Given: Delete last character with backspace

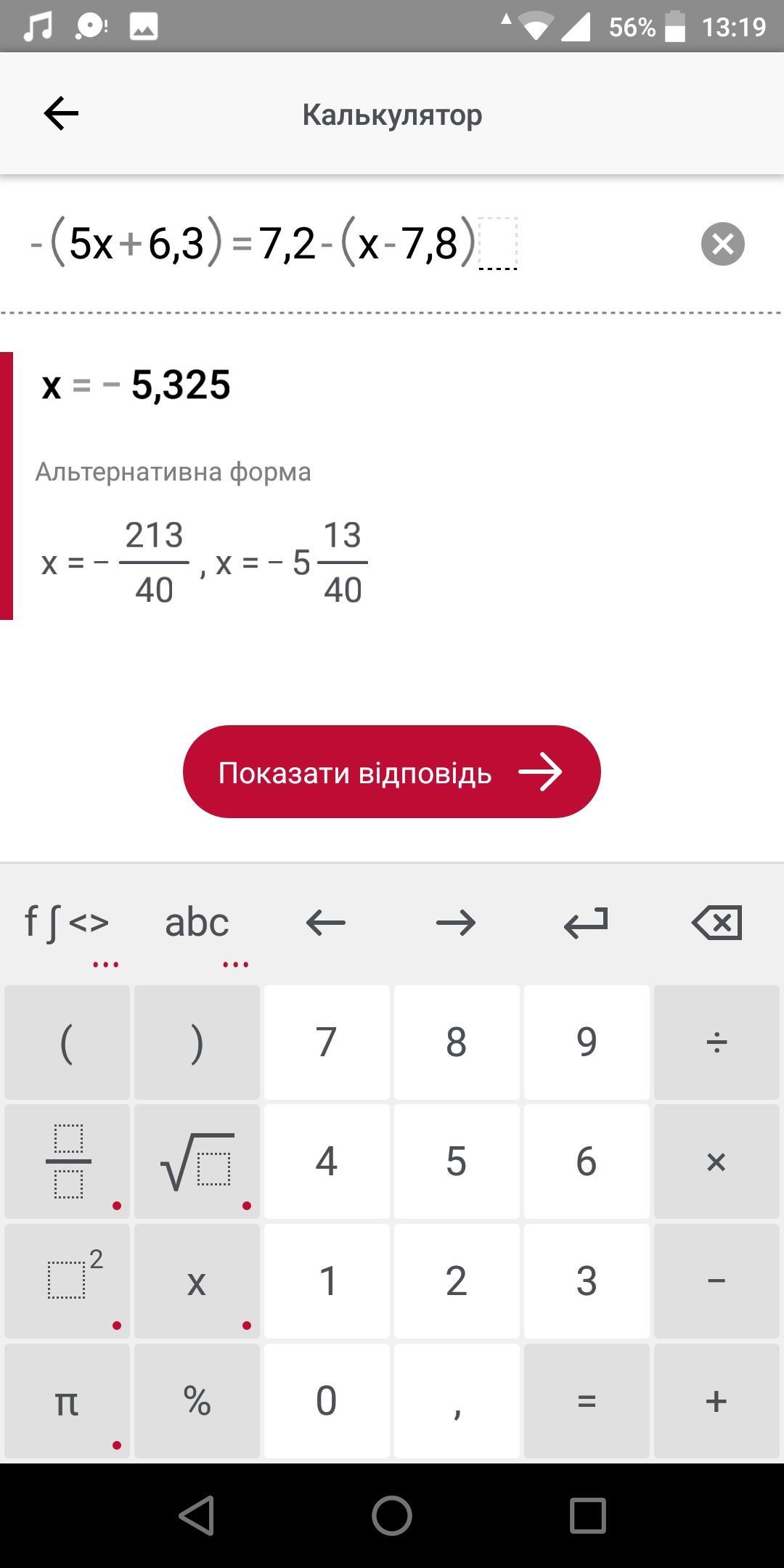Looking at the screenshot, I should 716,923.
